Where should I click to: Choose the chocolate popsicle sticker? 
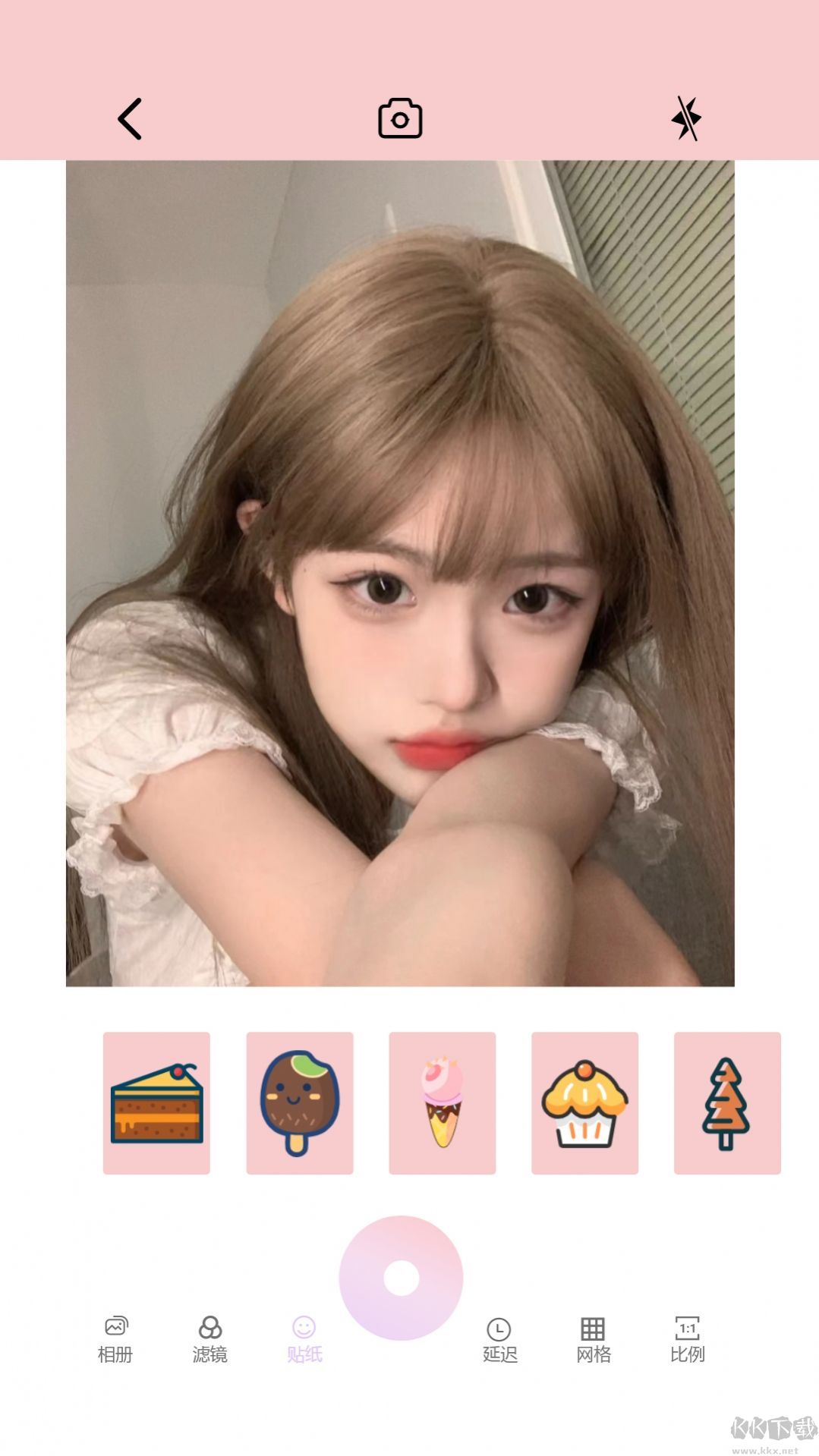(299, 1102)
